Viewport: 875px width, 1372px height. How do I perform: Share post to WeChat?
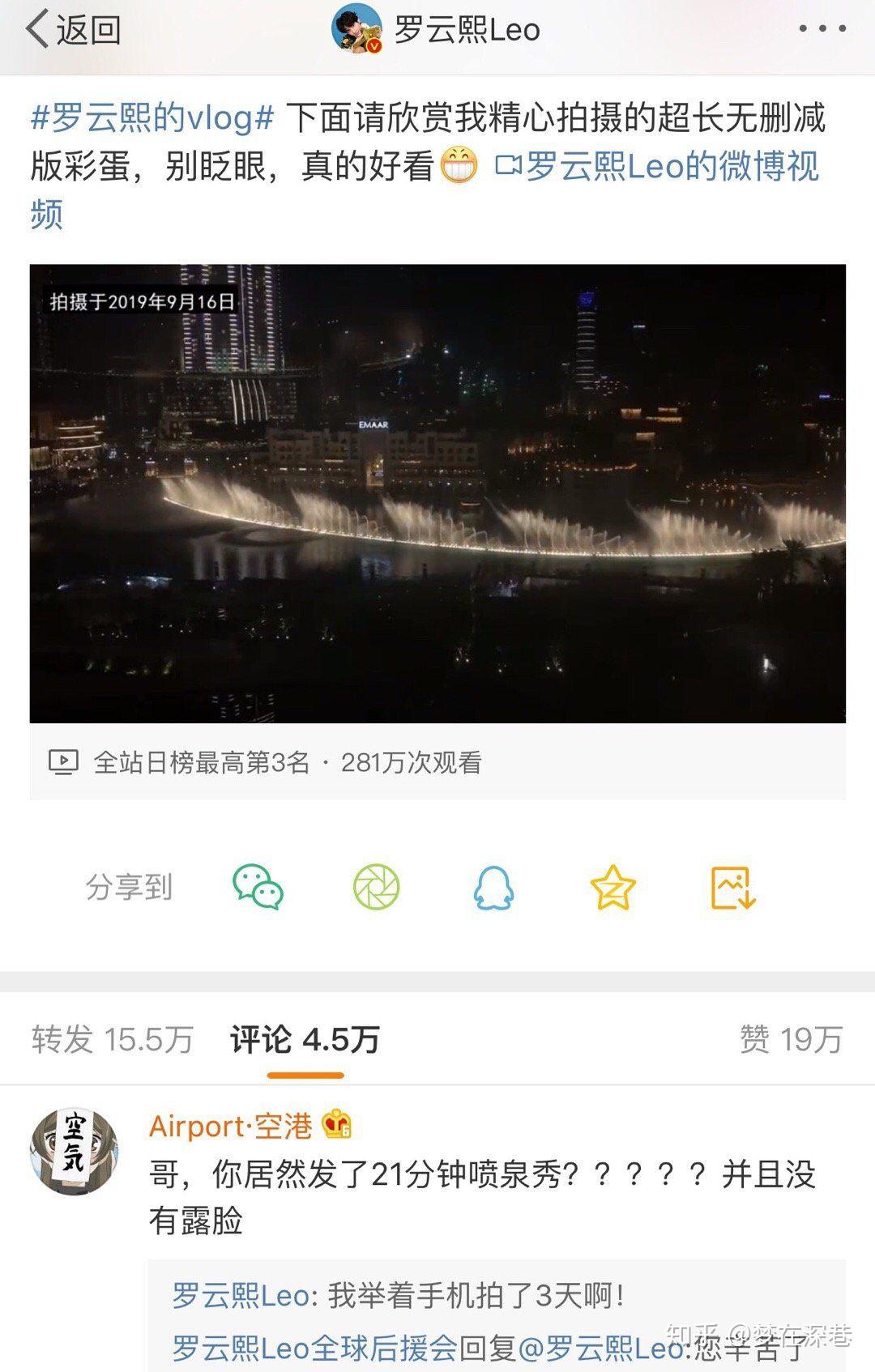tap(258, 887)
